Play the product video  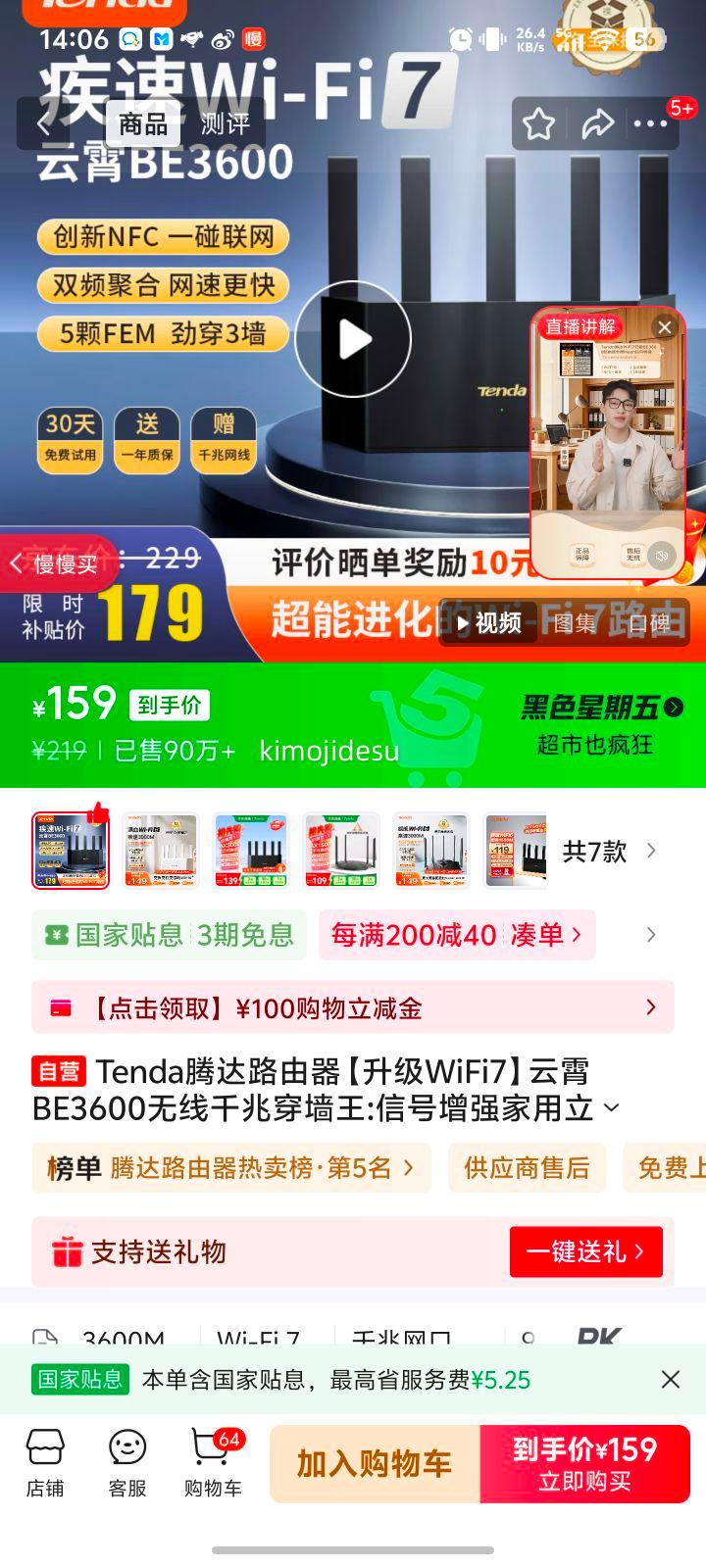click(353, 339)
